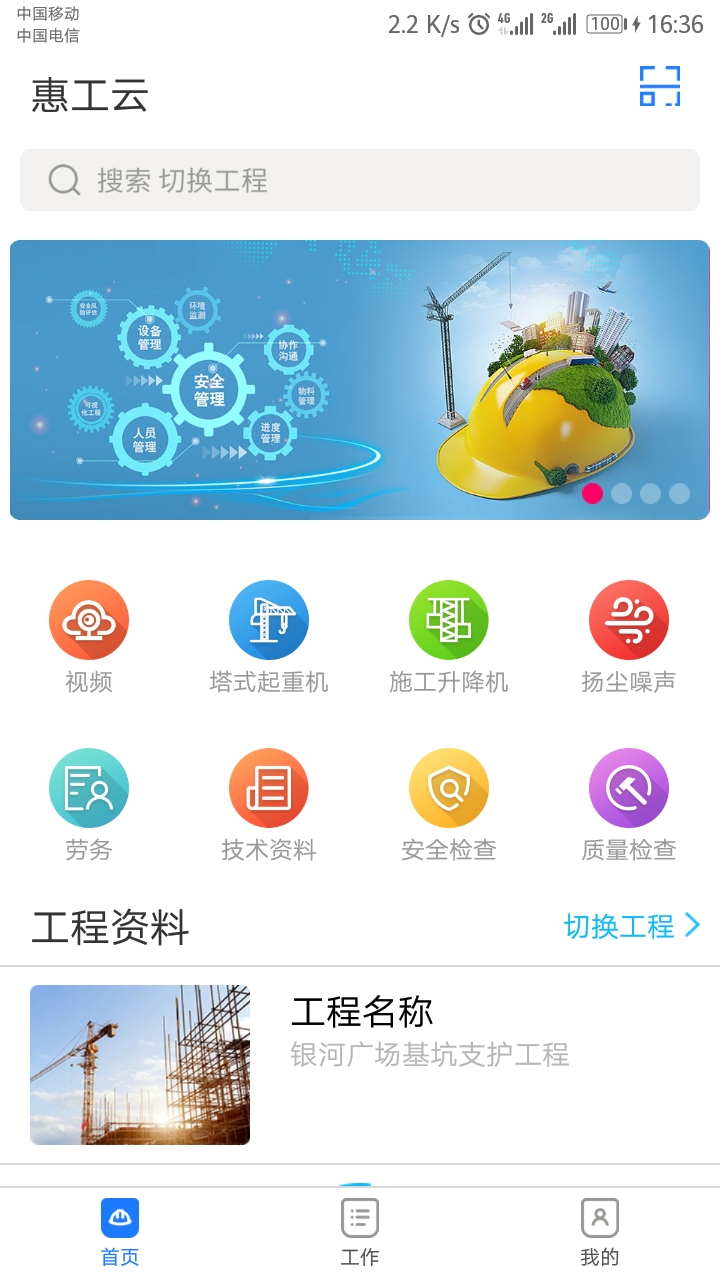Select the 技术资料 technical documents icon

tap(269, 787)
